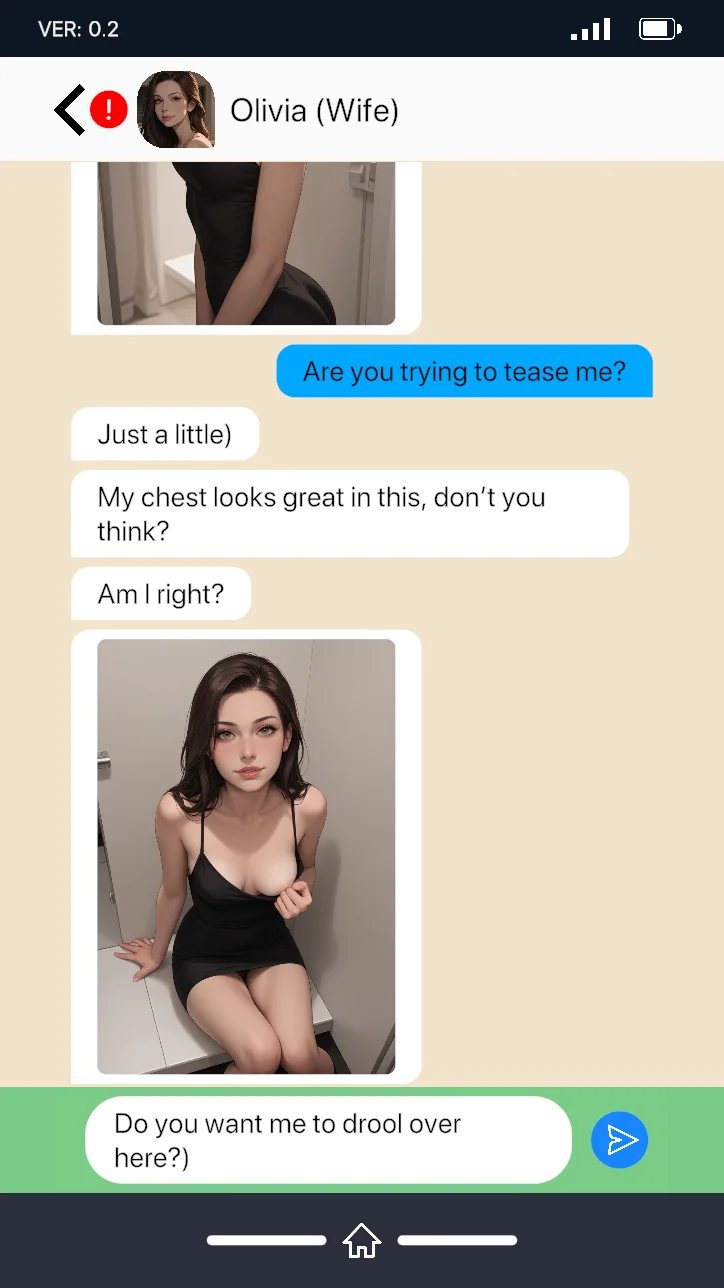Open Olivia's profile picture
The height and width of the screenshot is (1288, 724).
[176, 110]
